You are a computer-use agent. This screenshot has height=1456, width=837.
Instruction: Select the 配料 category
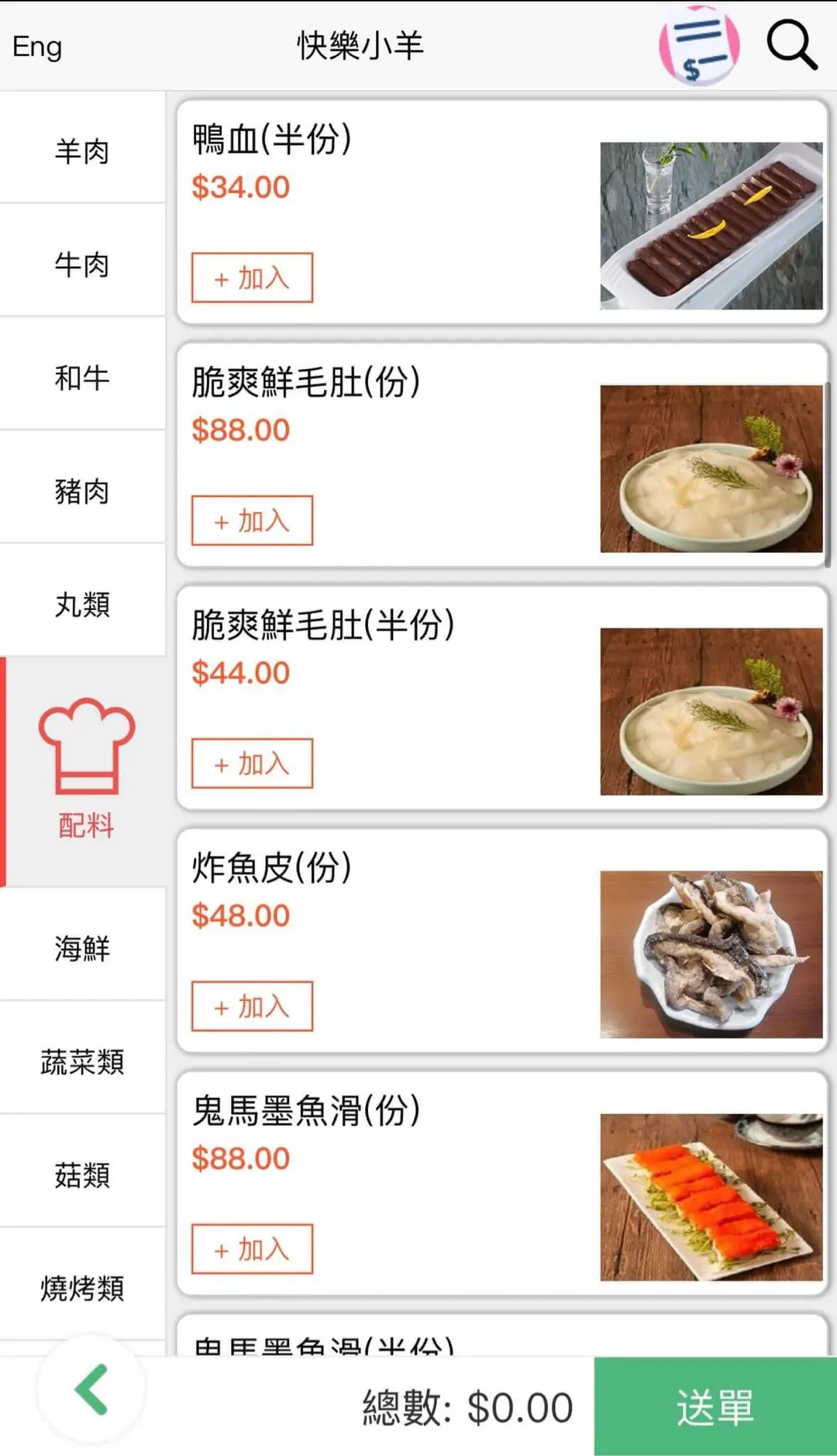click(x=85, y=771)
